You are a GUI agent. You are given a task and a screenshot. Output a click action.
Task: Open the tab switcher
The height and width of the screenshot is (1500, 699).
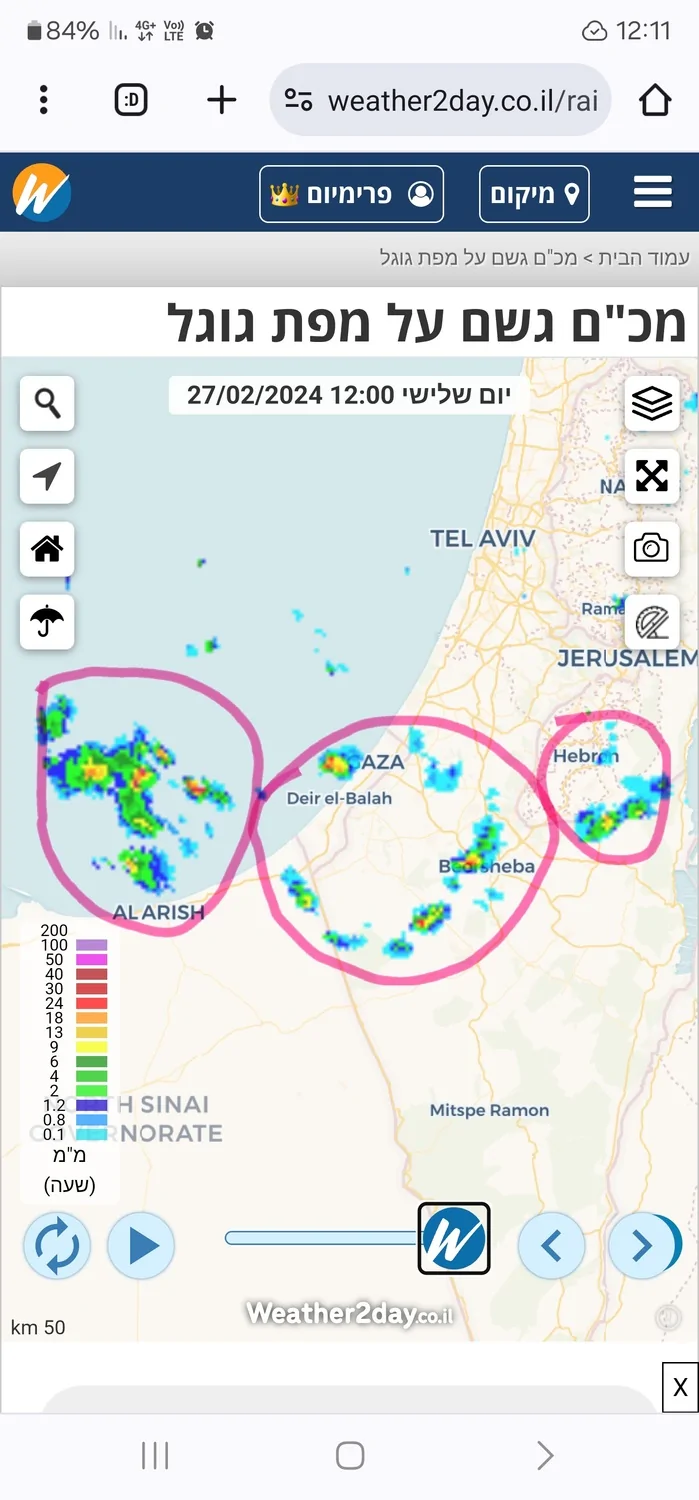(131, 100)
